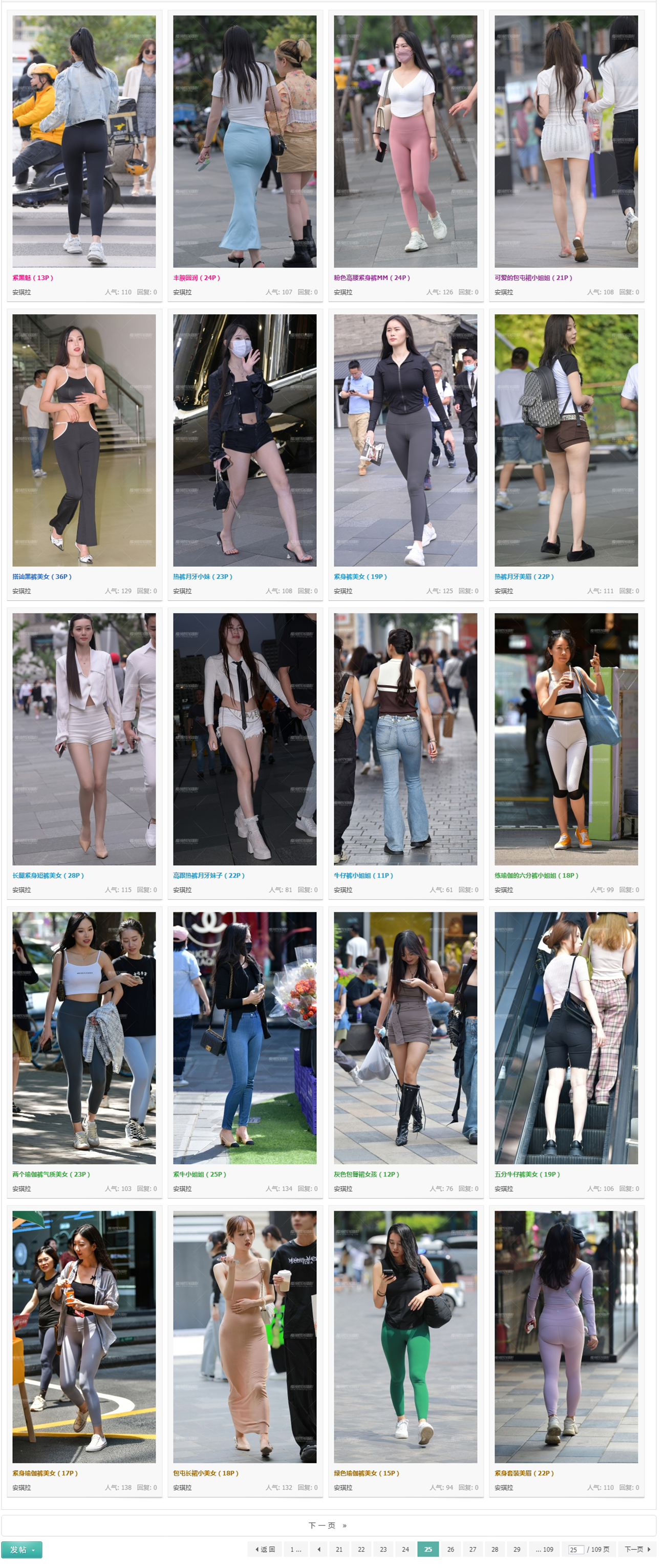666x1568 pixels.
Task: Open 粉色高腰紧身裤MM (24P) thread
Action: pos(371,277)
